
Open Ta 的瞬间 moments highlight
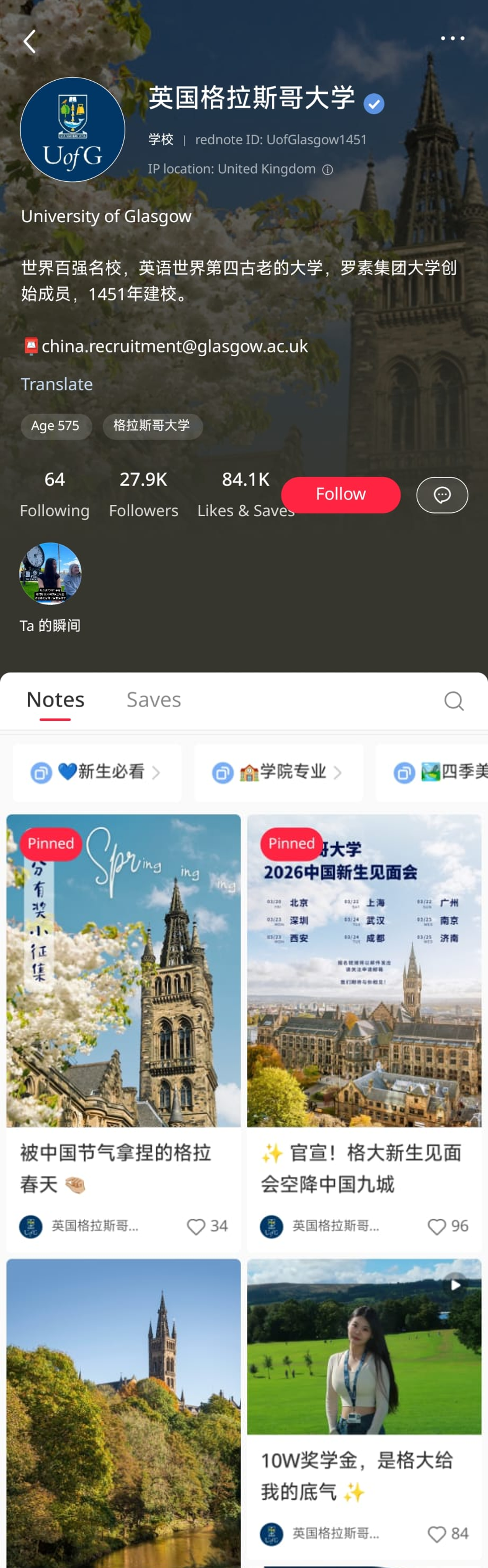point(50,587)
